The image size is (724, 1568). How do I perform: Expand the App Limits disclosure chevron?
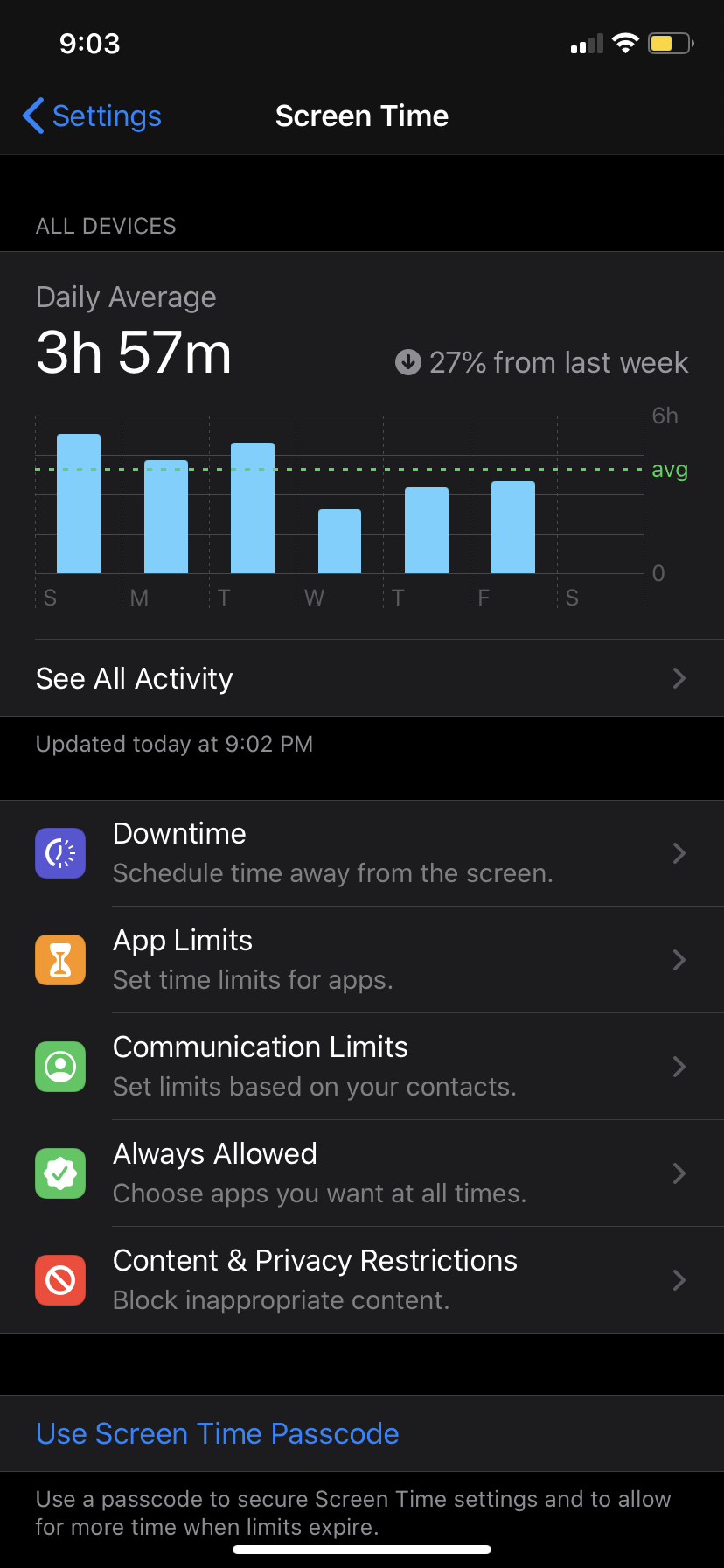tap(679, 959)
